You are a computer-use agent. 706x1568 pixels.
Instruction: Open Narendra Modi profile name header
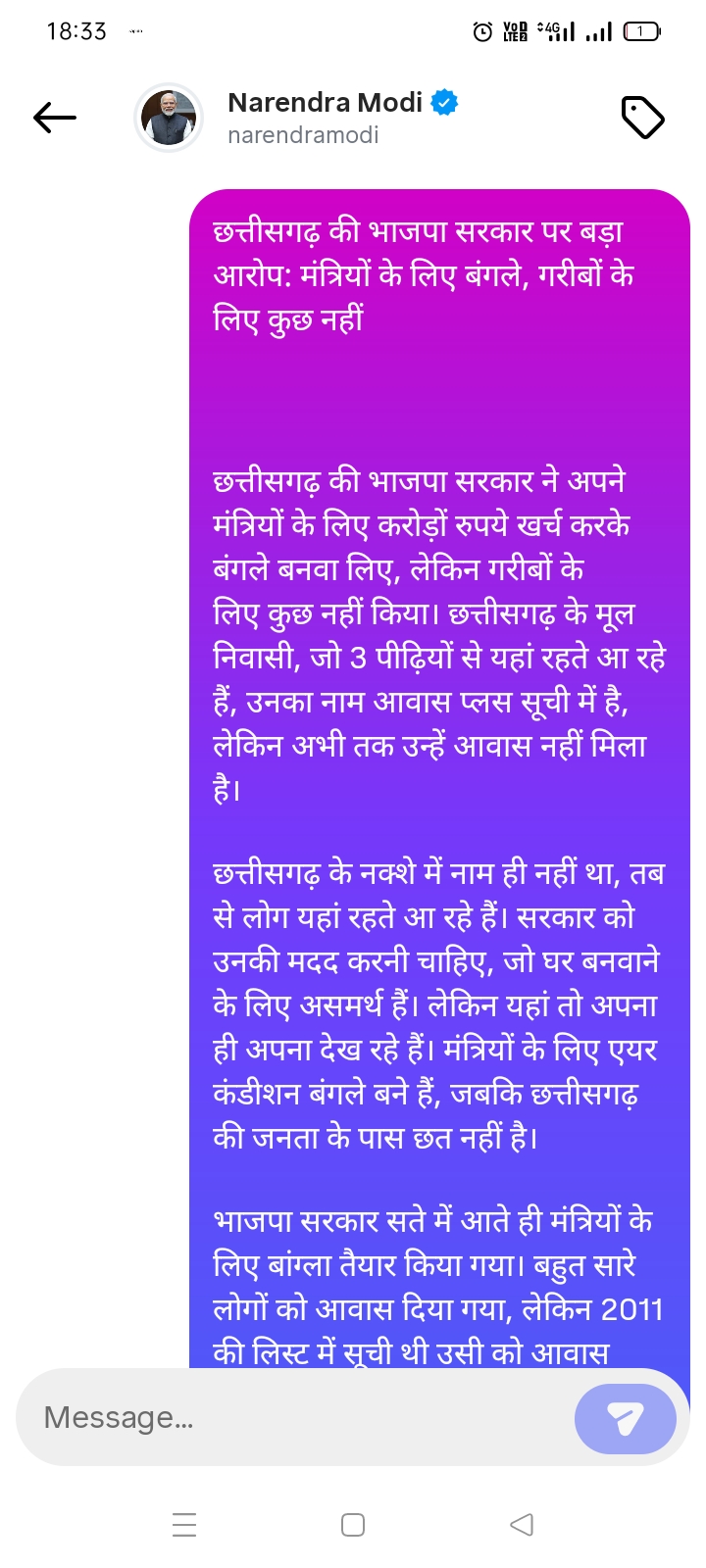(325, 103)
